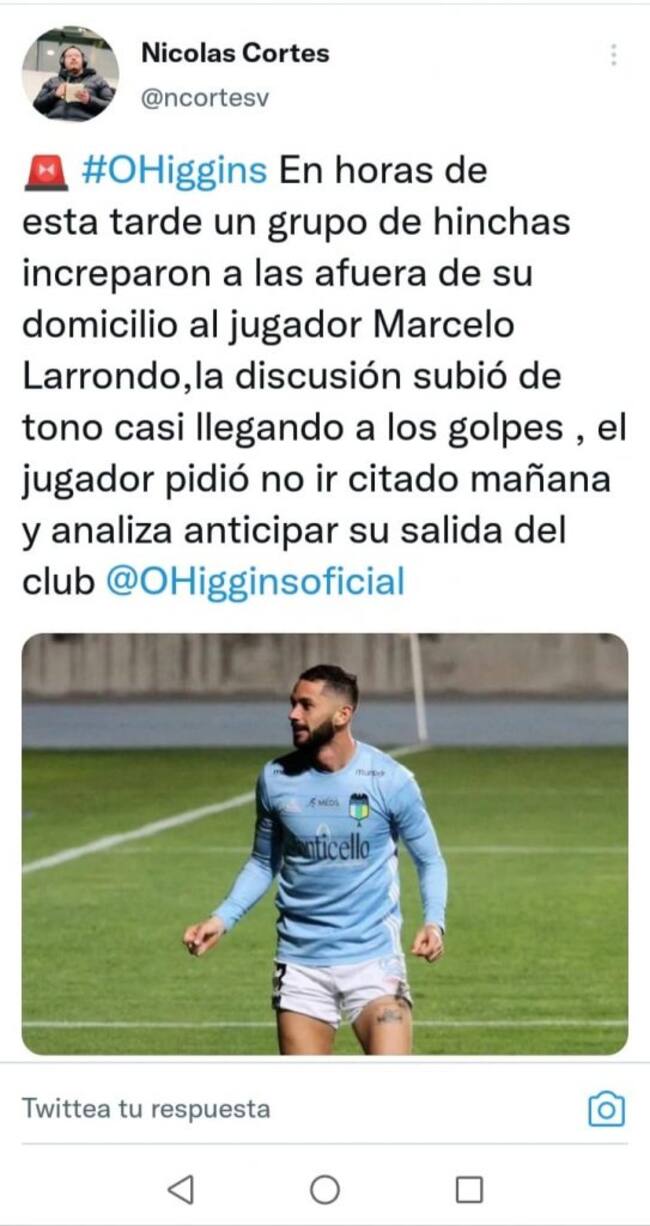This screenshot has height=1226, width=650.
Task: Show recent apps
Action: click(x=469, y=1189)
